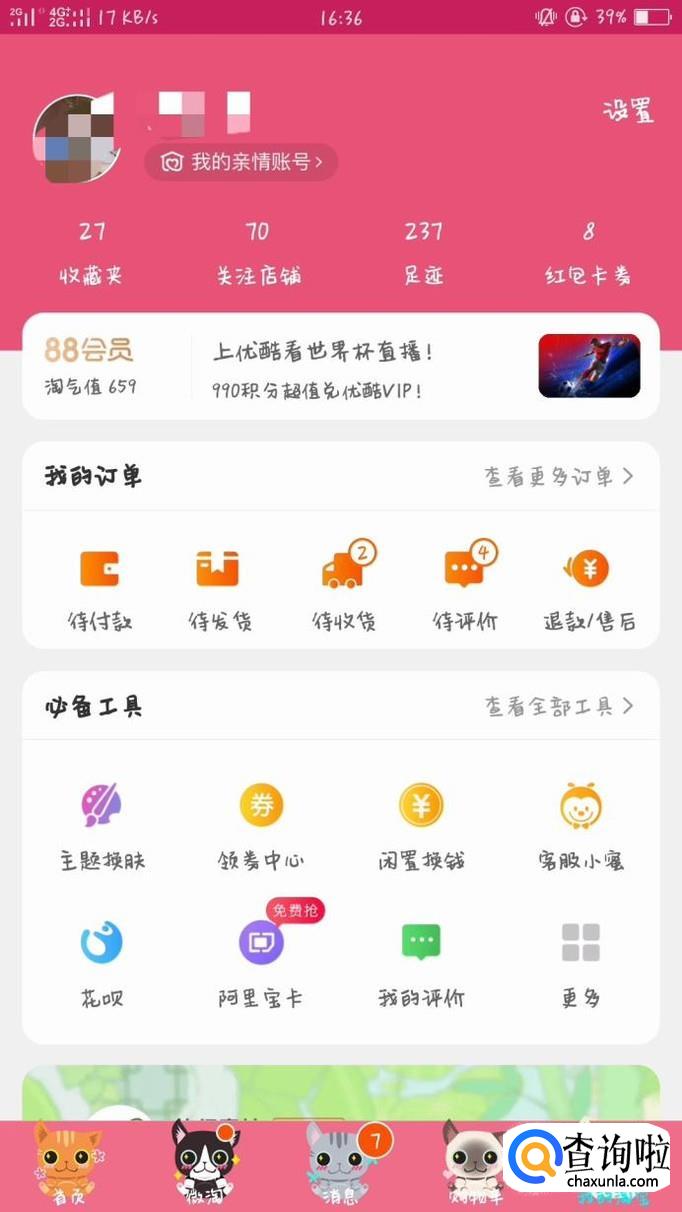Switch to the 首页 home tab
Viewport: 682px width, 1212px height.
pyautogui.click(x=68, y=1165)
